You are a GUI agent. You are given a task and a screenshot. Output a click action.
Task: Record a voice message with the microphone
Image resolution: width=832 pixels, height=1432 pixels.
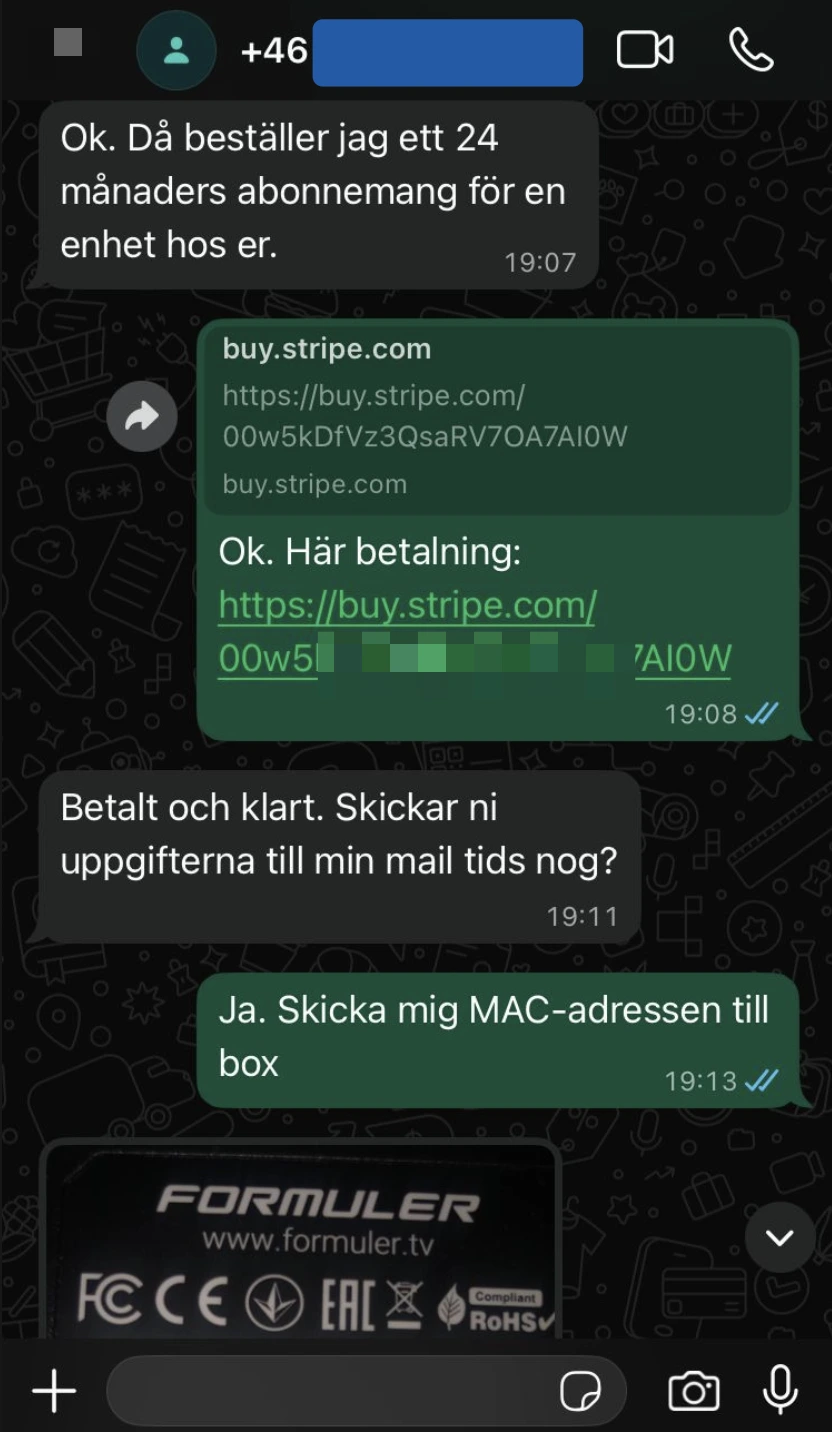pyautogui.click(x=780, y=1391)
